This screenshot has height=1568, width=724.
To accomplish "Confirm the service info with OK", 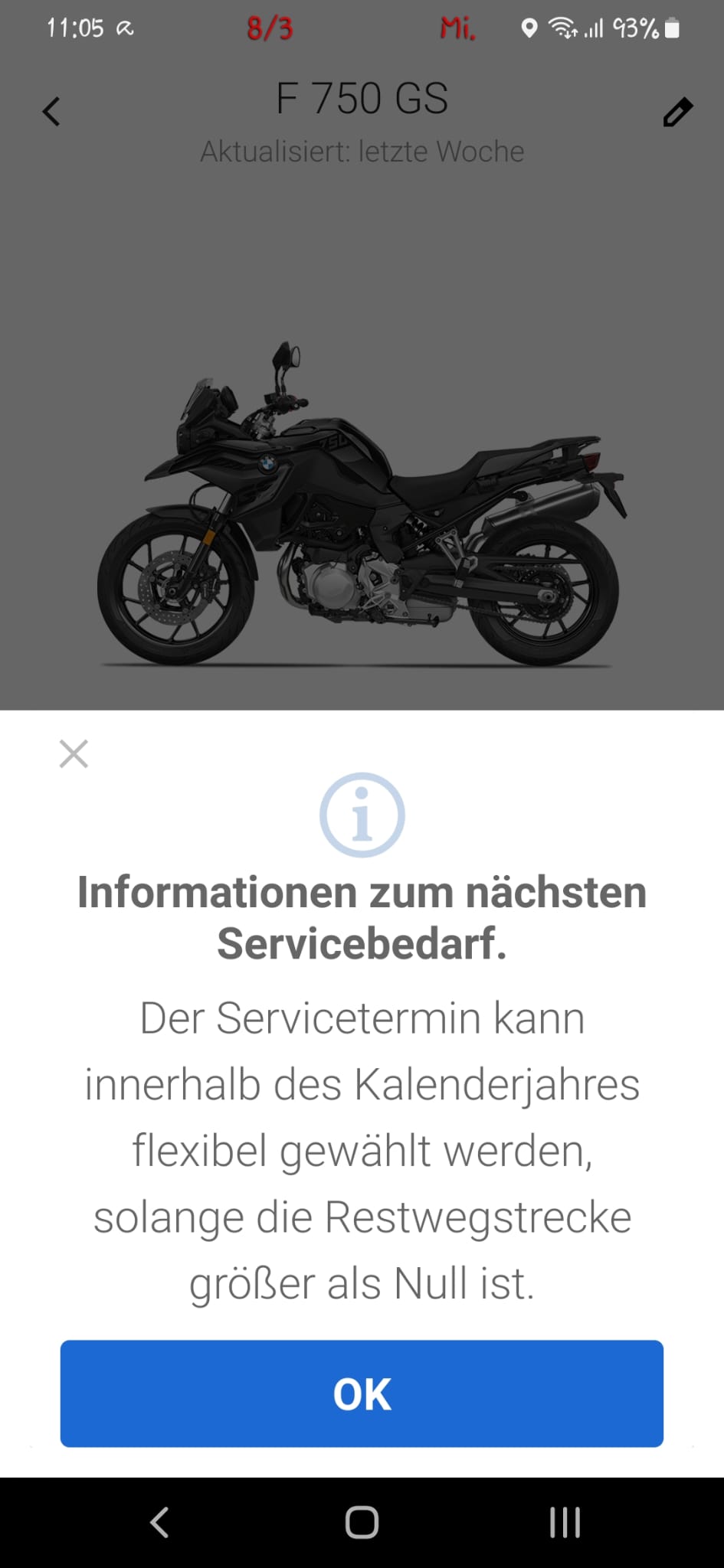I will point(362,1393).
